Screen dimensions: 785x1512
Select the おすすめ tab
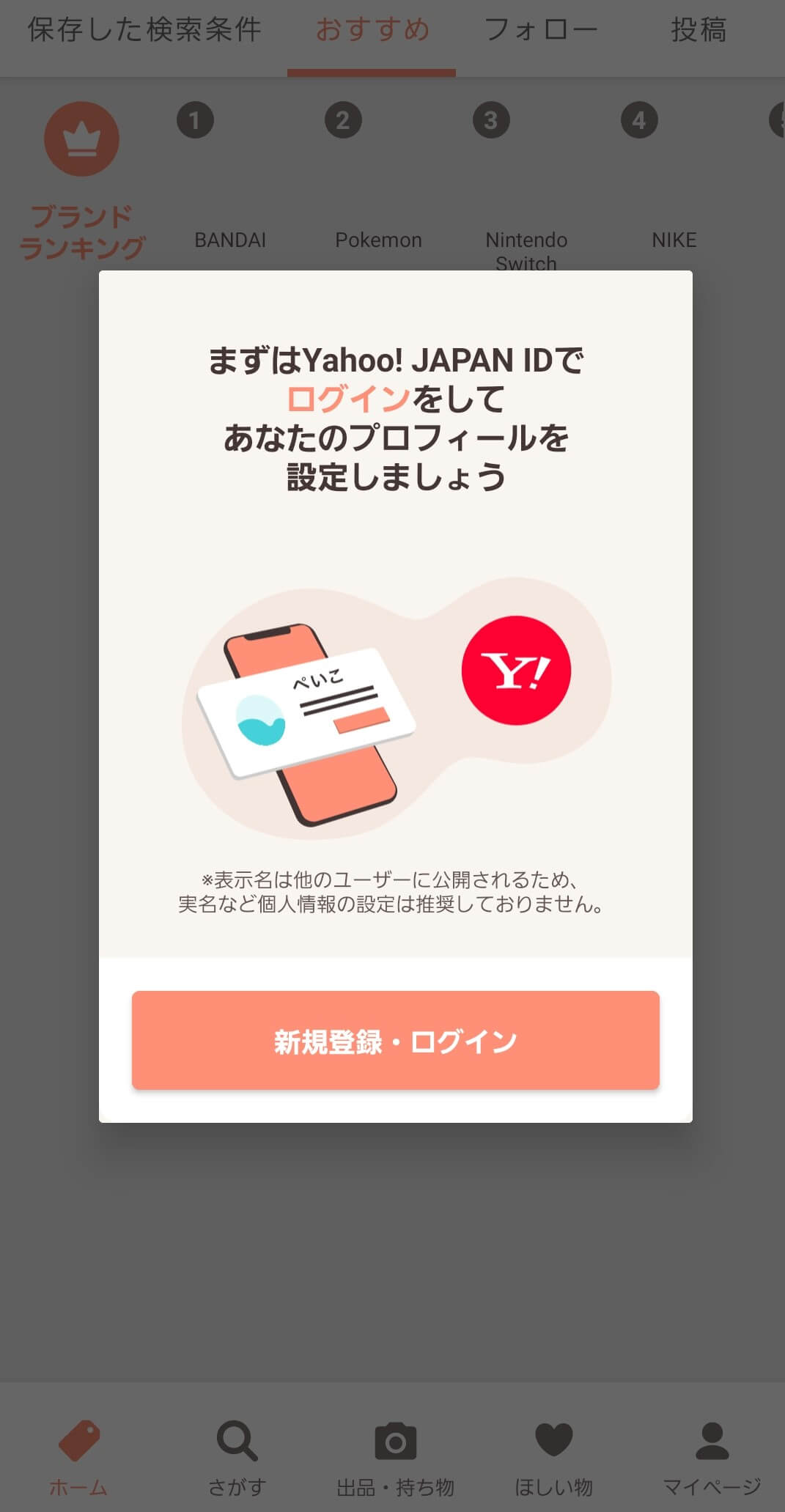[x=372, y=31]
